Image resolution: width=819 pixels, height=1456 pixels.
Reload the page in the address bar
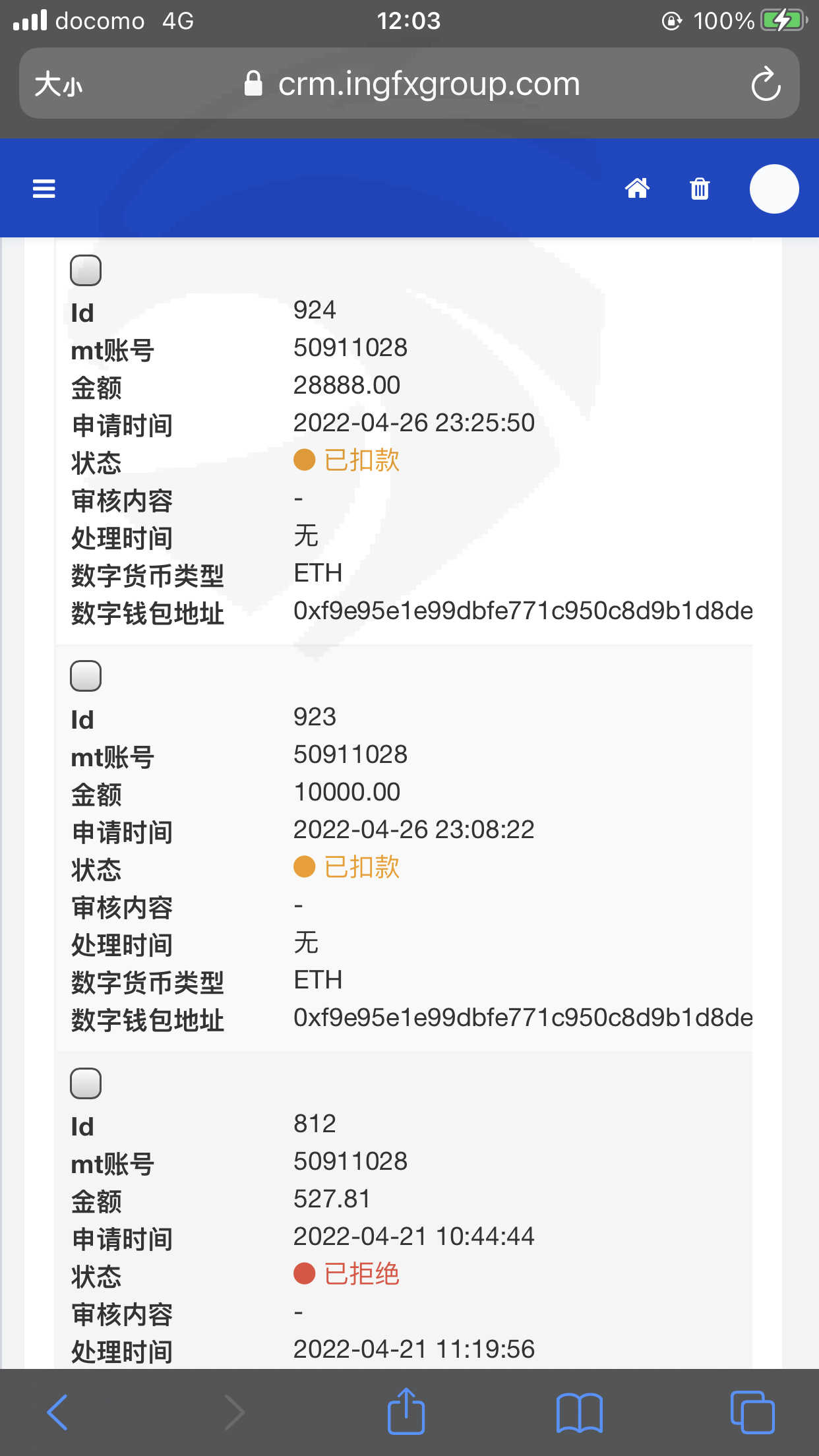click(x=766, y=84)
